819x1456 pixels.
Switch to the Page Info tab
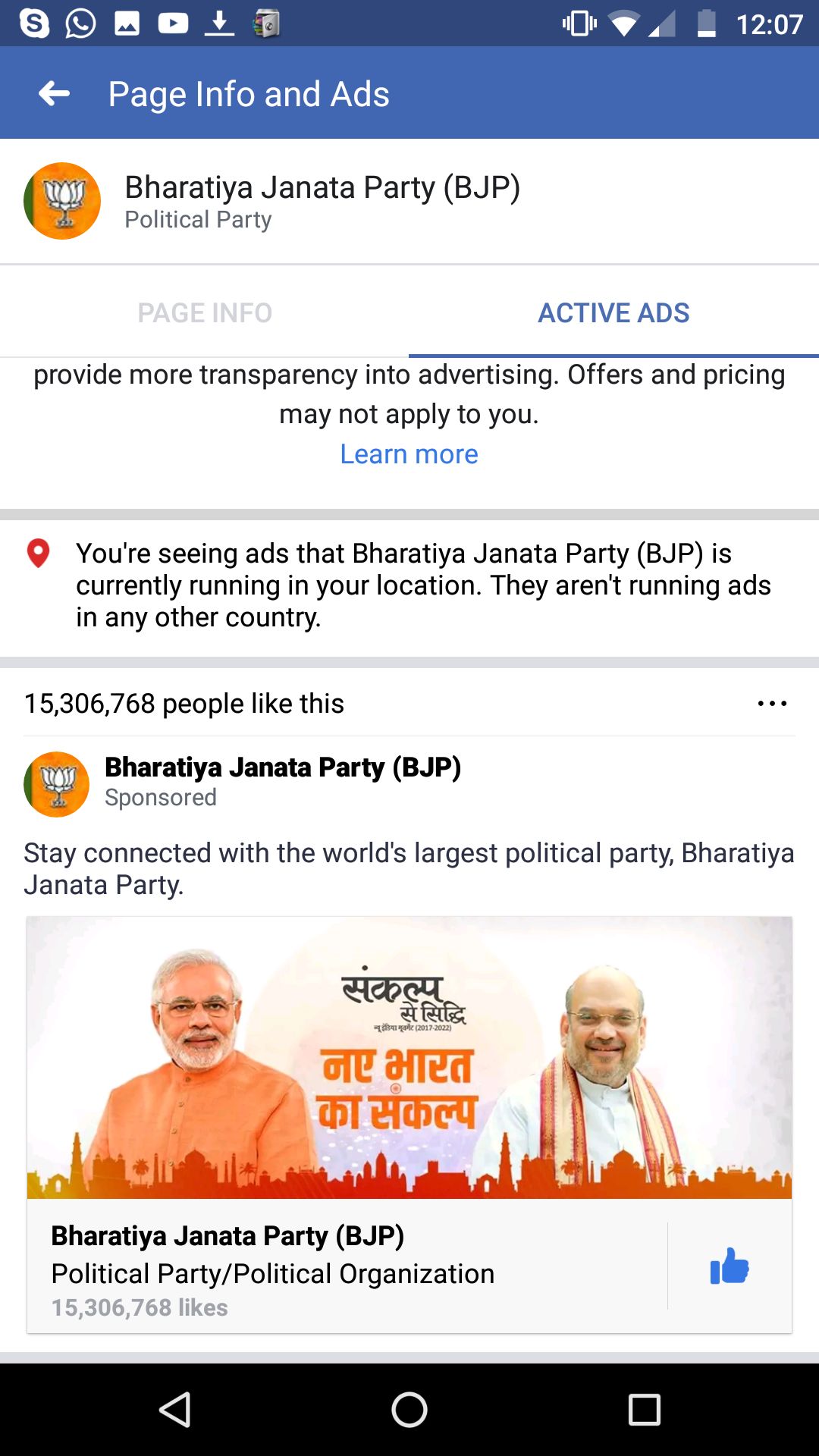(x=205, y=312)
